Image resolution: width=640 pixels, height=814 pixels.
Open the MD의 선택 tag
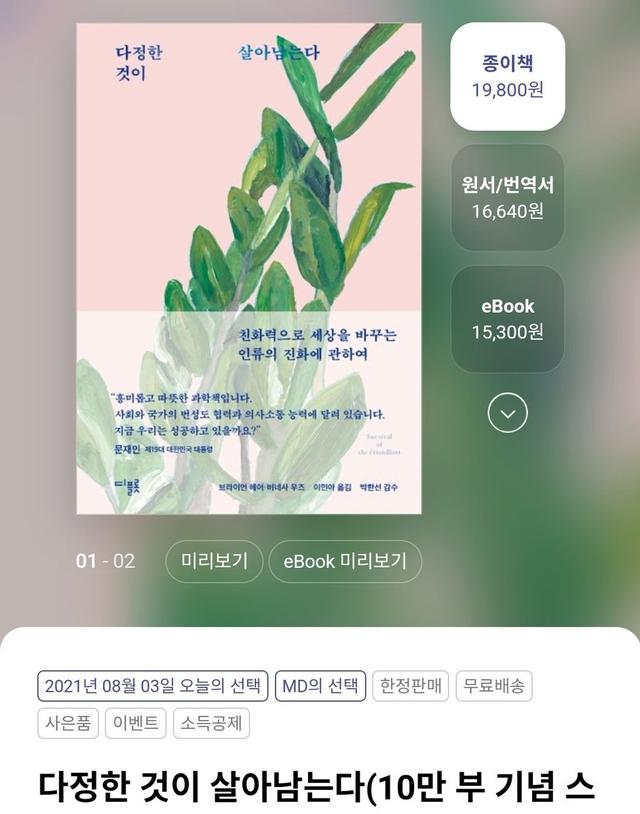tap(320, 686)
